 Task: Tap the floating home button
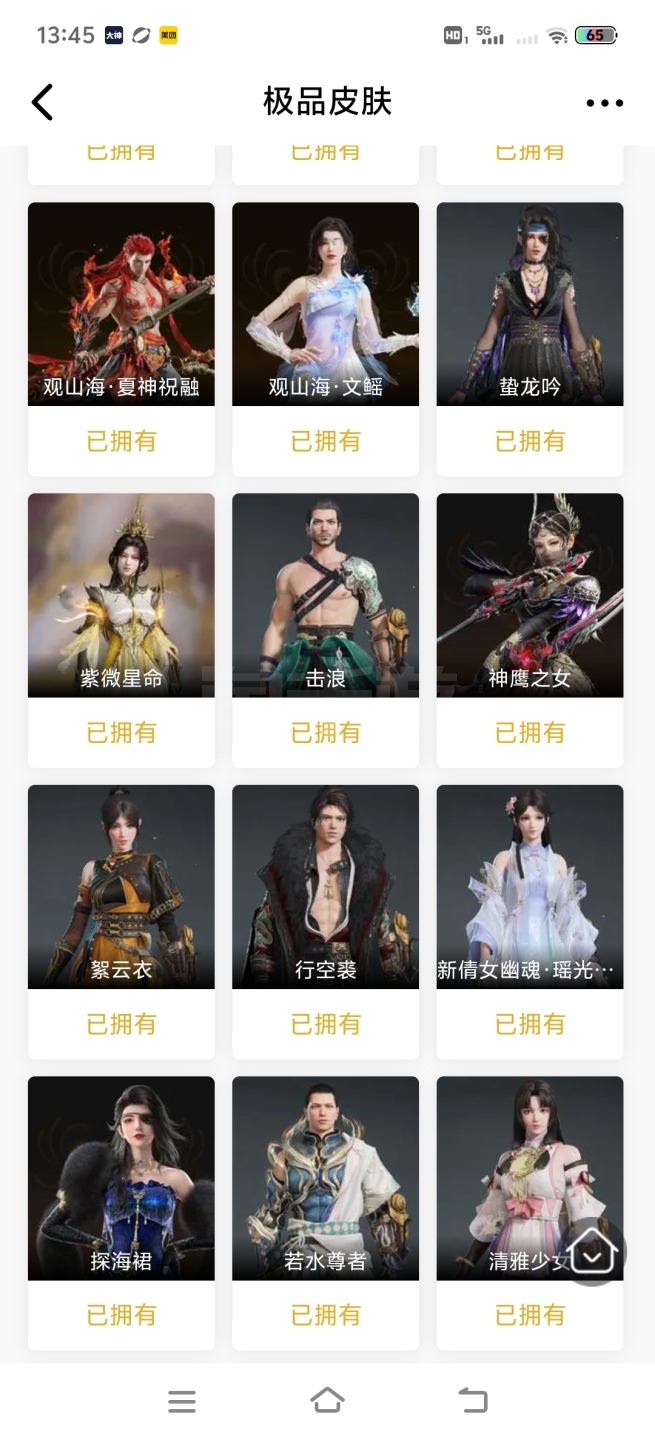pyautogui.click(x=592, y=1252)
